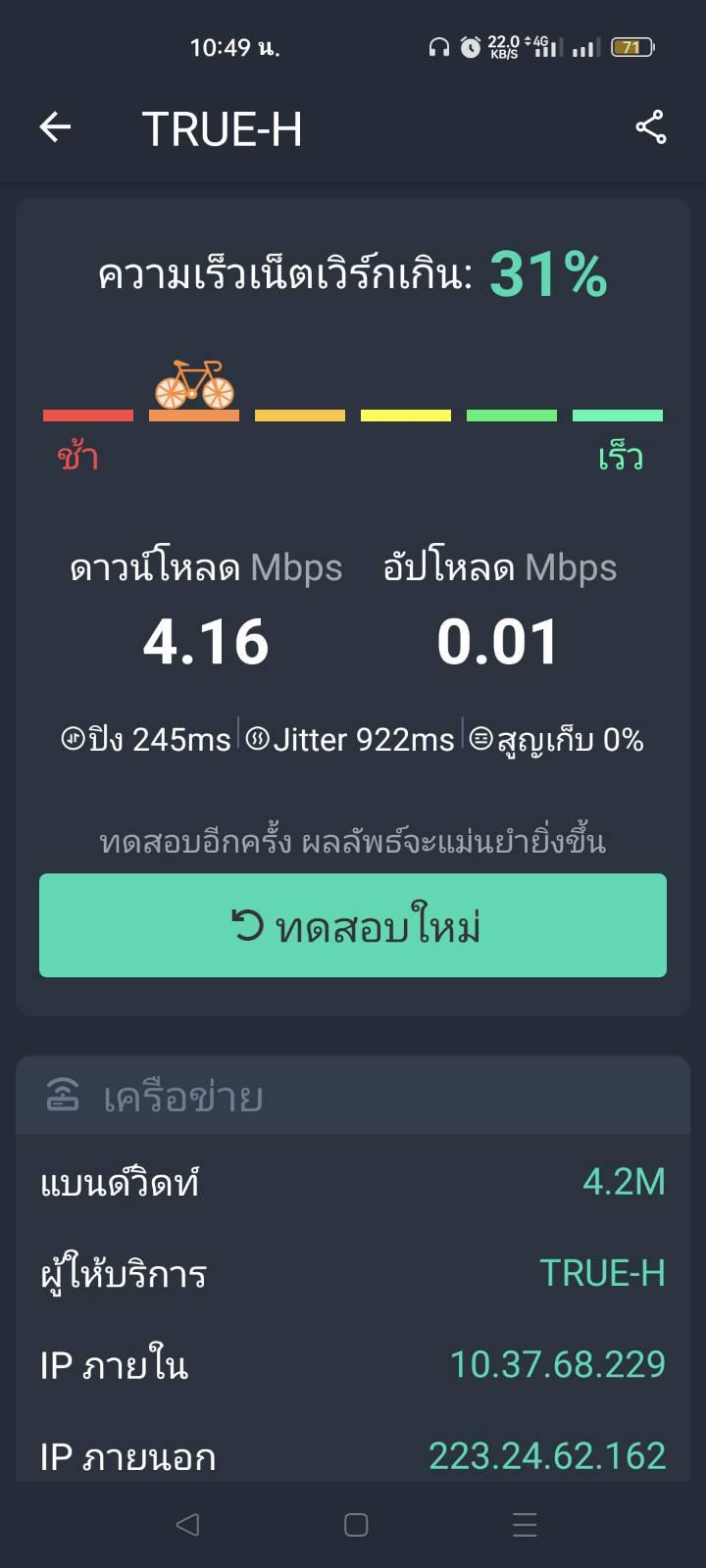This screenshot has height=1568, width=706.
Task: Go back using the top-left arrow
Action: point(55,127)
